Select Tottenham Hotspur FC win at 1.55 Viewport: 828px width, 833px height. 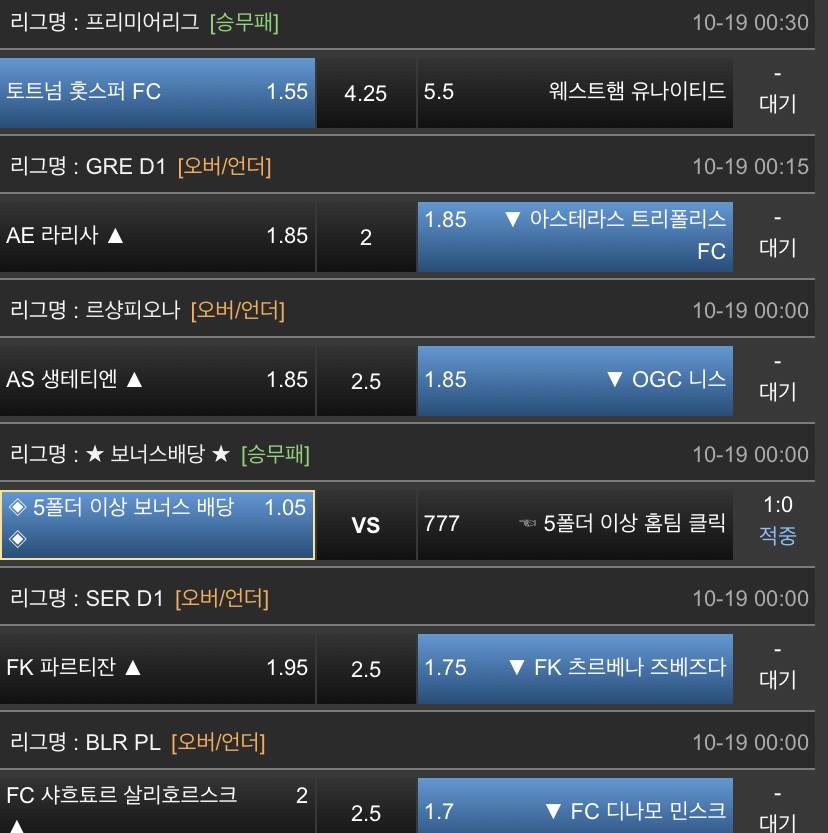point(157,92)
